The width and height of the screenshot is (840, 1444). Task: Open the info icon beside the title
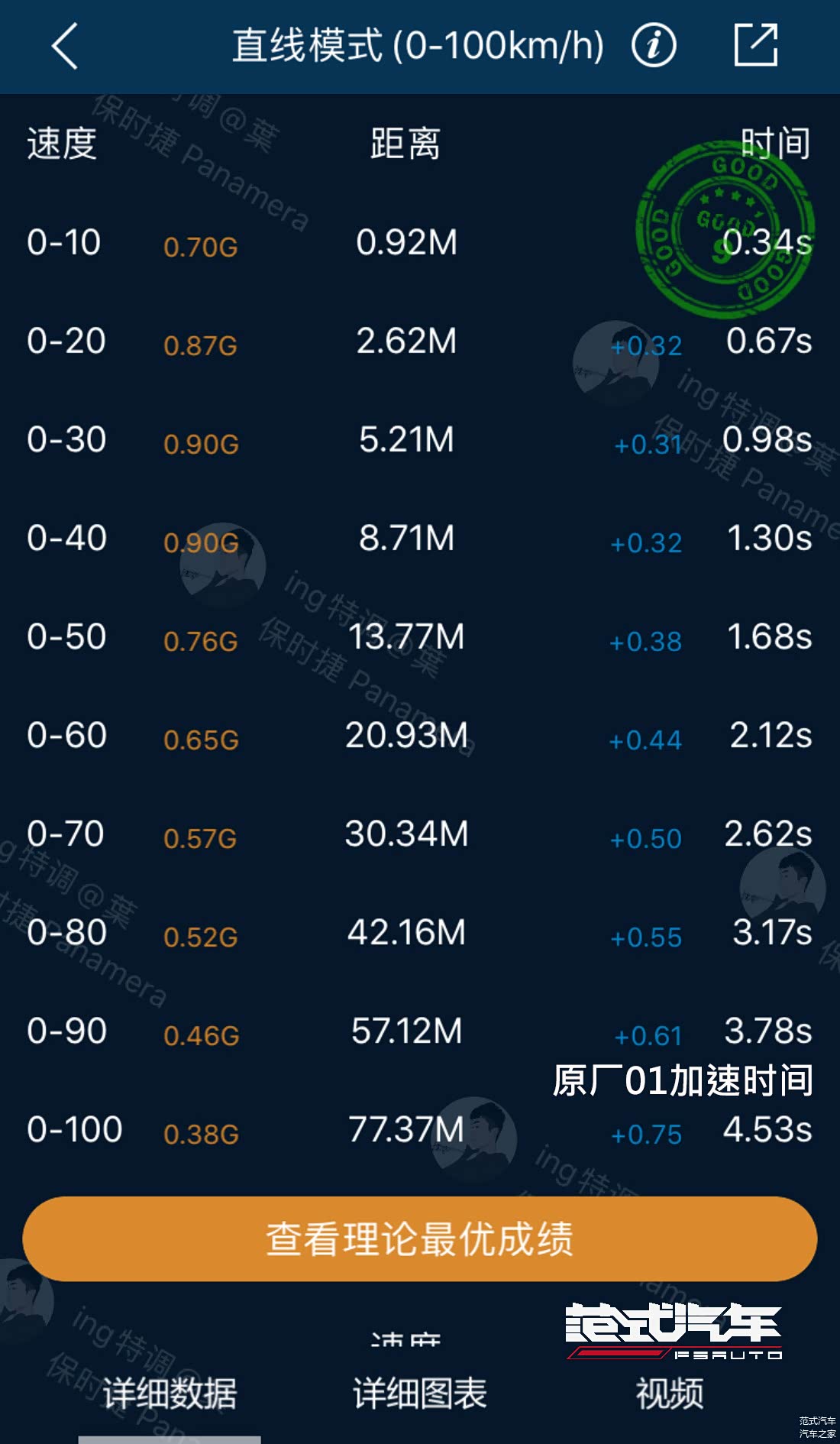[654, 46]
